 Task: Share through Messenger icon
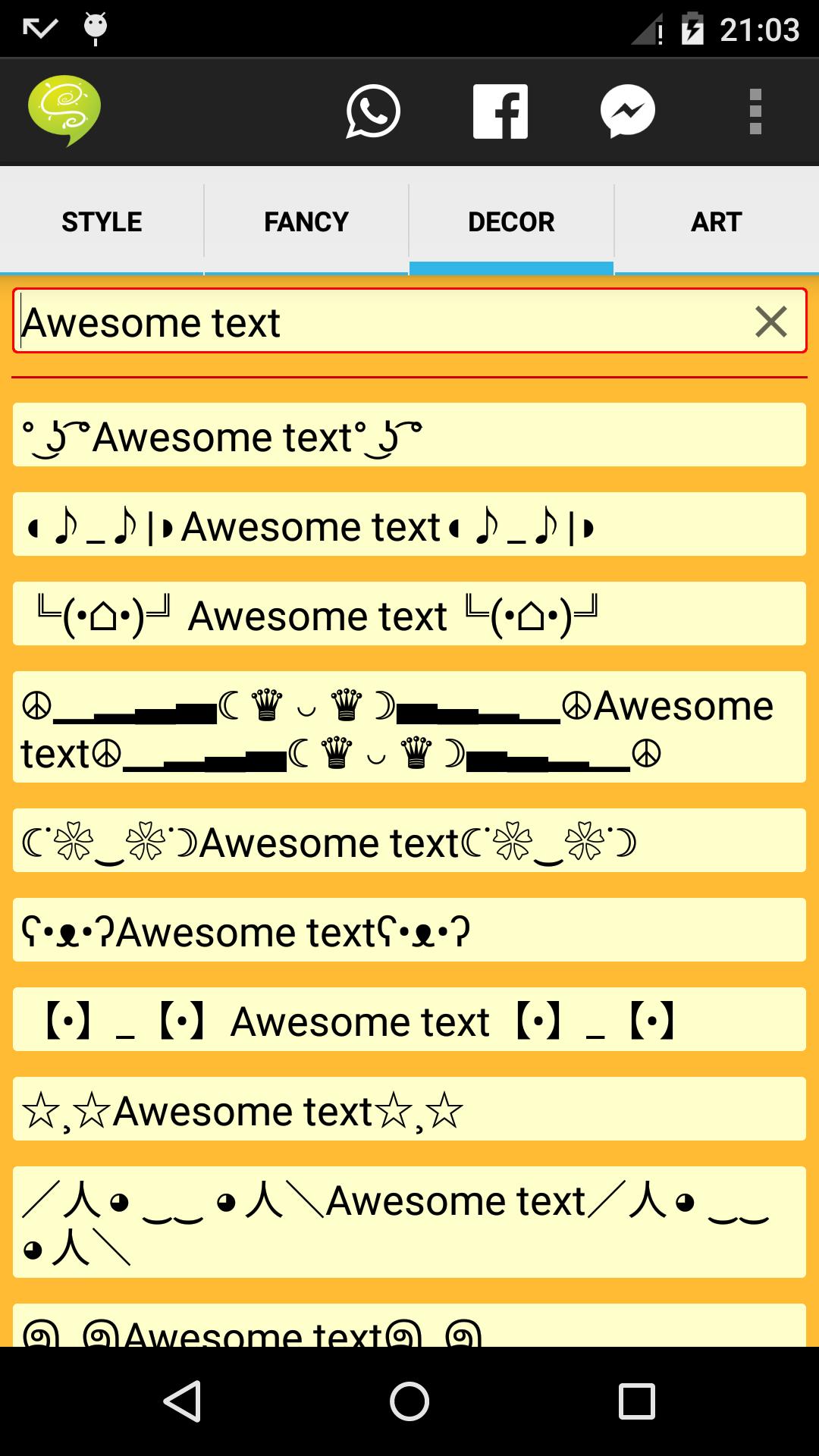[x=628, y=111]
